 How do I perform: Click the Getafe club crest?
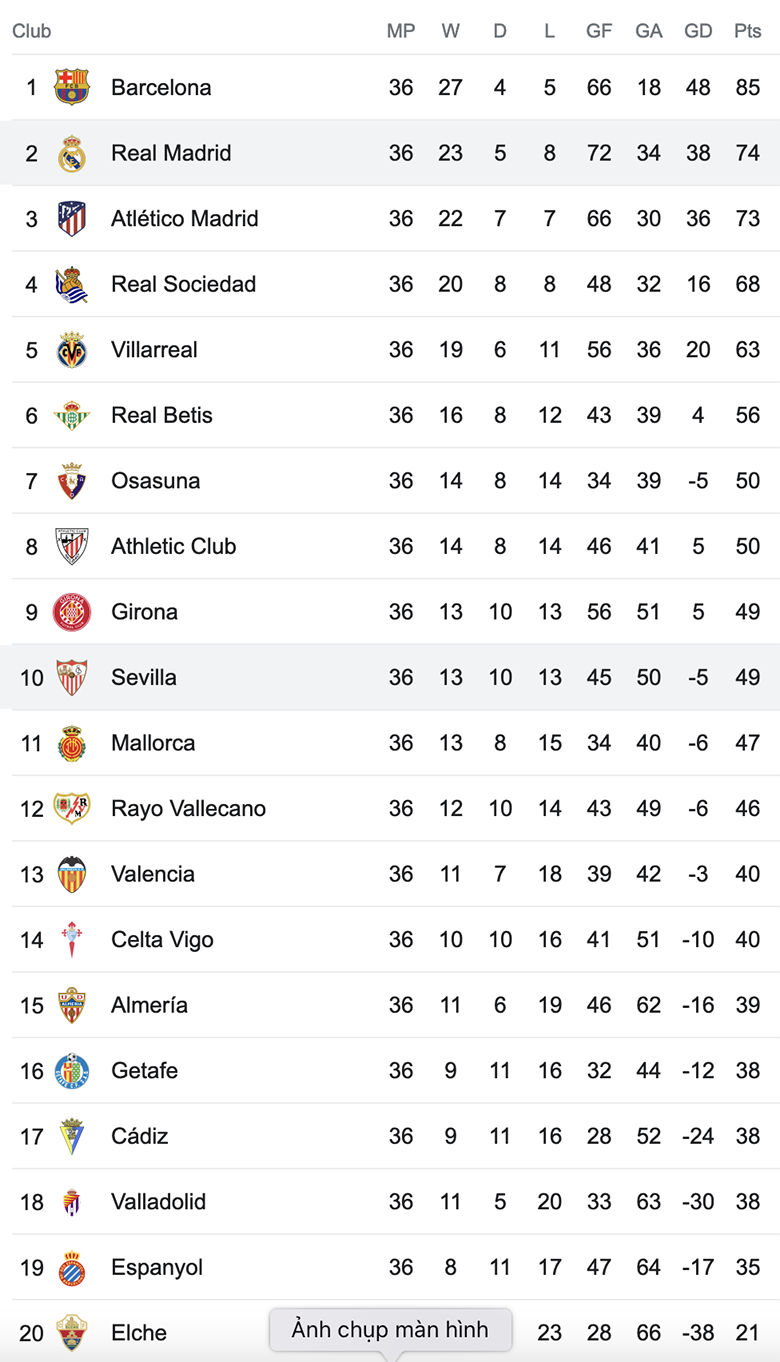coord(72,1070)
